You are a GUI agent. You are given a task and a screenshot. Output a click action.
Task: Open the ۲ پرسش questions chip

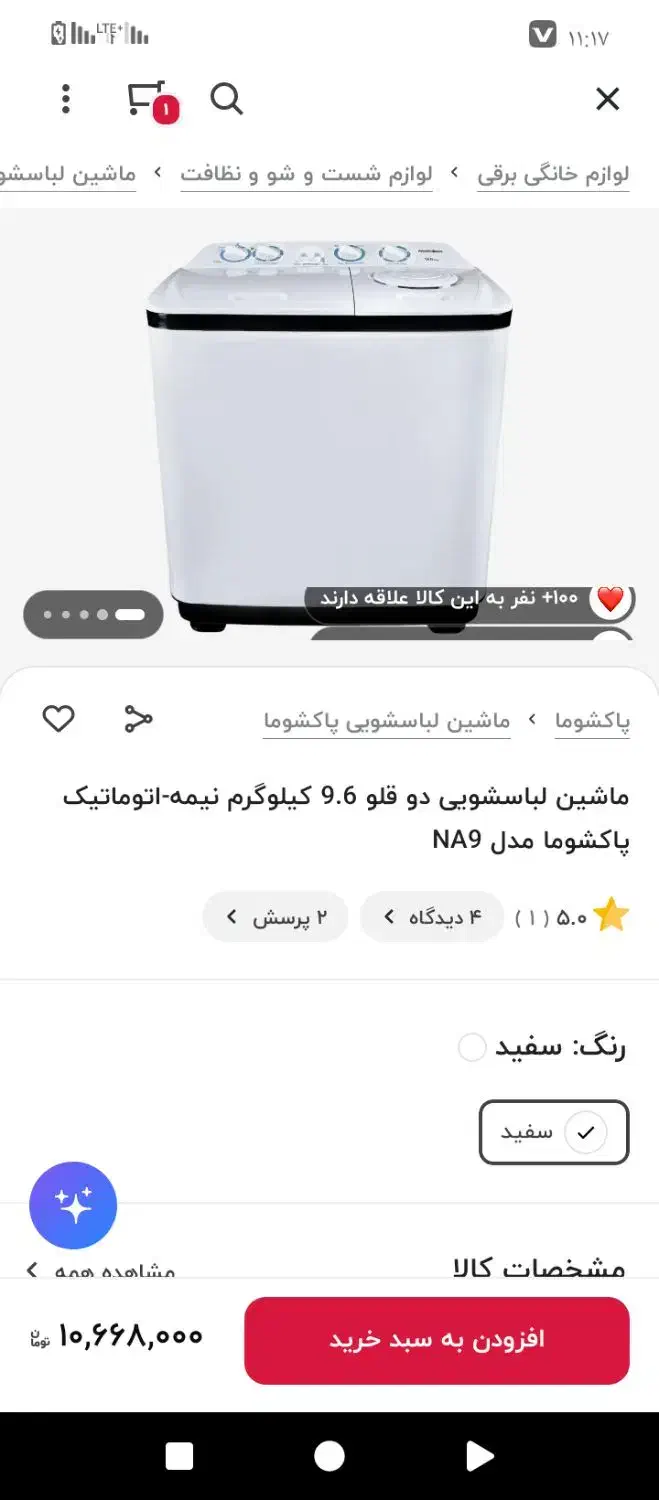[x=275, y=917]
